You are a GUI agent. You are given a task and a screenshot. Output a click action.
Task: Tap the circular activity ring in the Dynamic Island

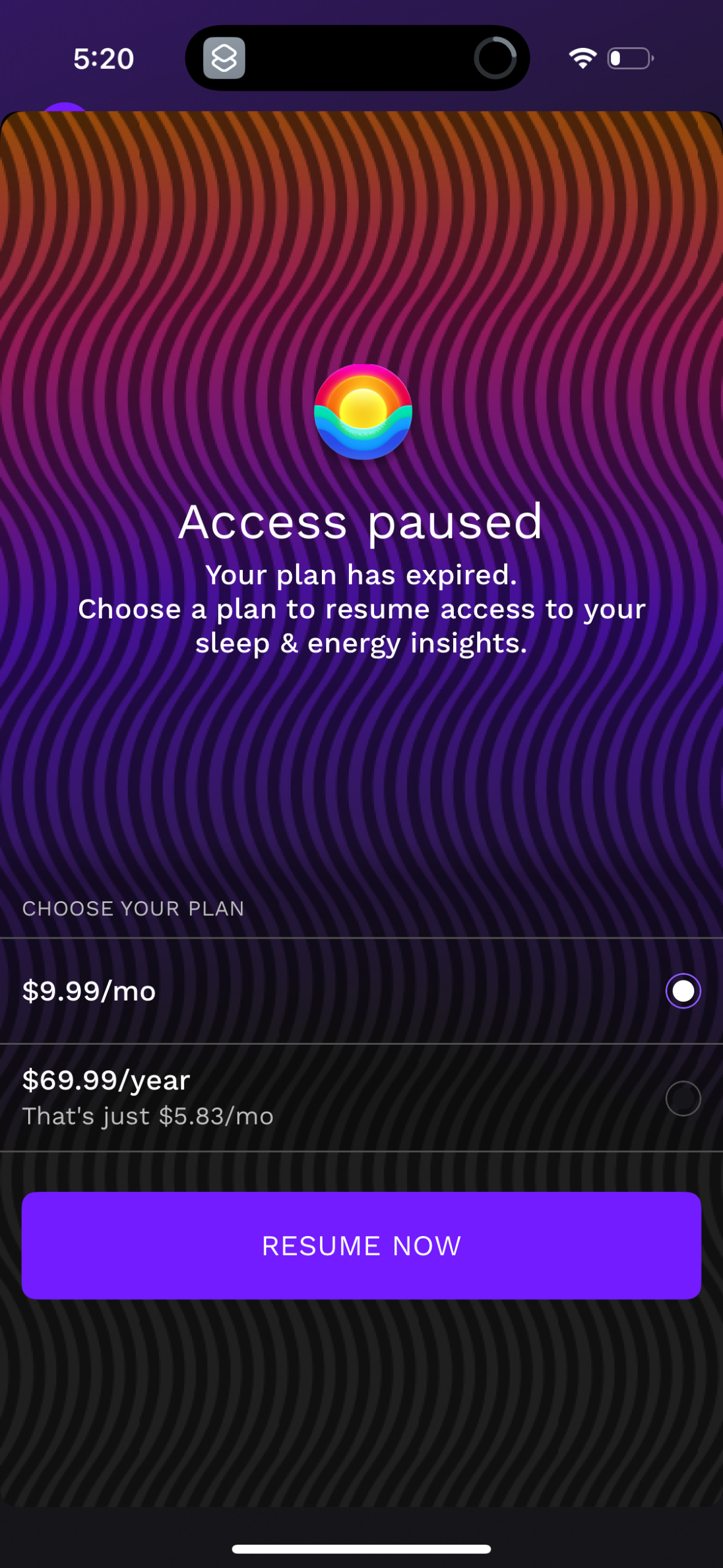495,59
